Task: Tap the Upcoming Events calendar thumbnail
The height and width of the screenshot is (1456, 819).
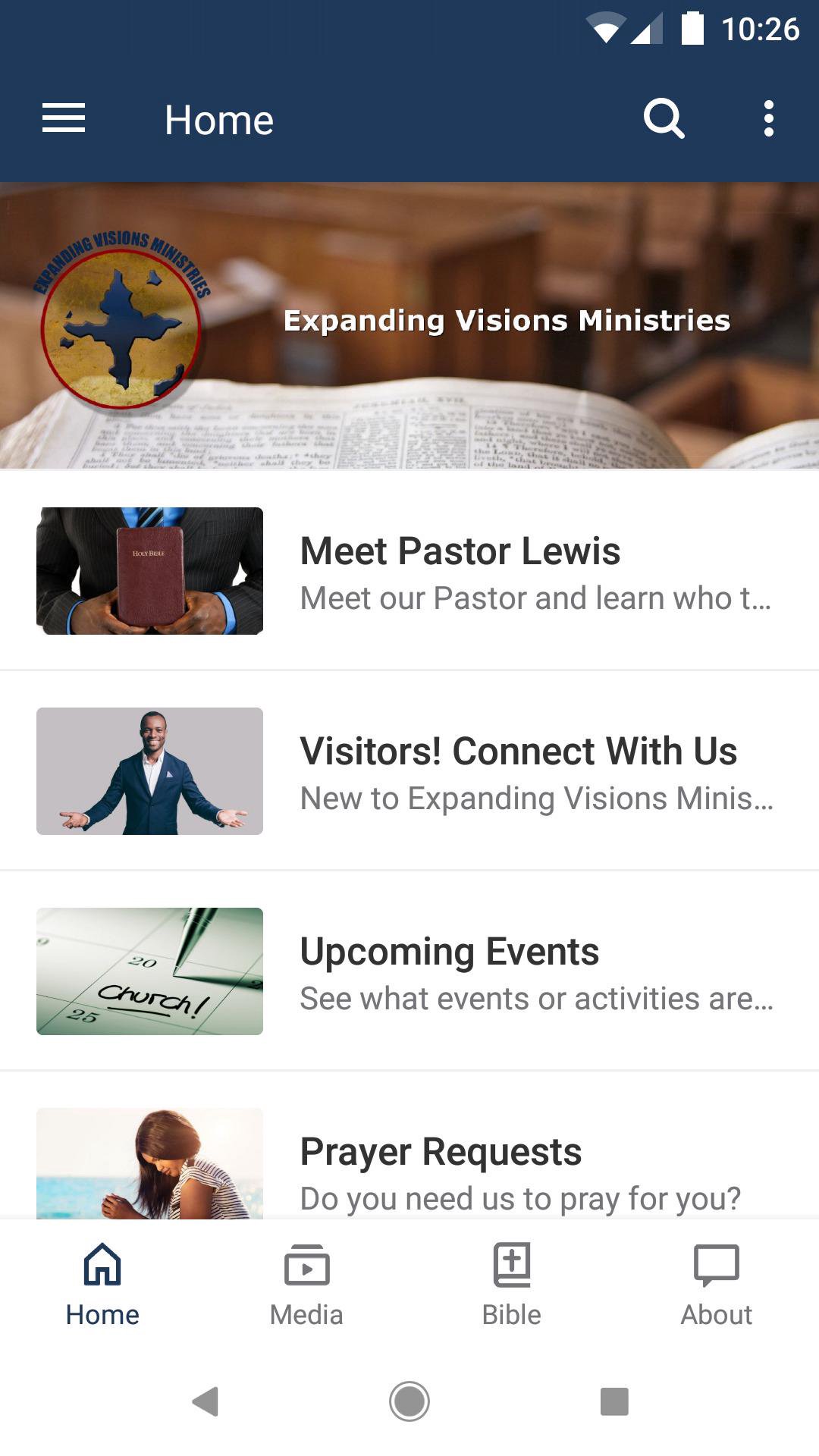Action: pyautogui.click(x=149, y=971)
